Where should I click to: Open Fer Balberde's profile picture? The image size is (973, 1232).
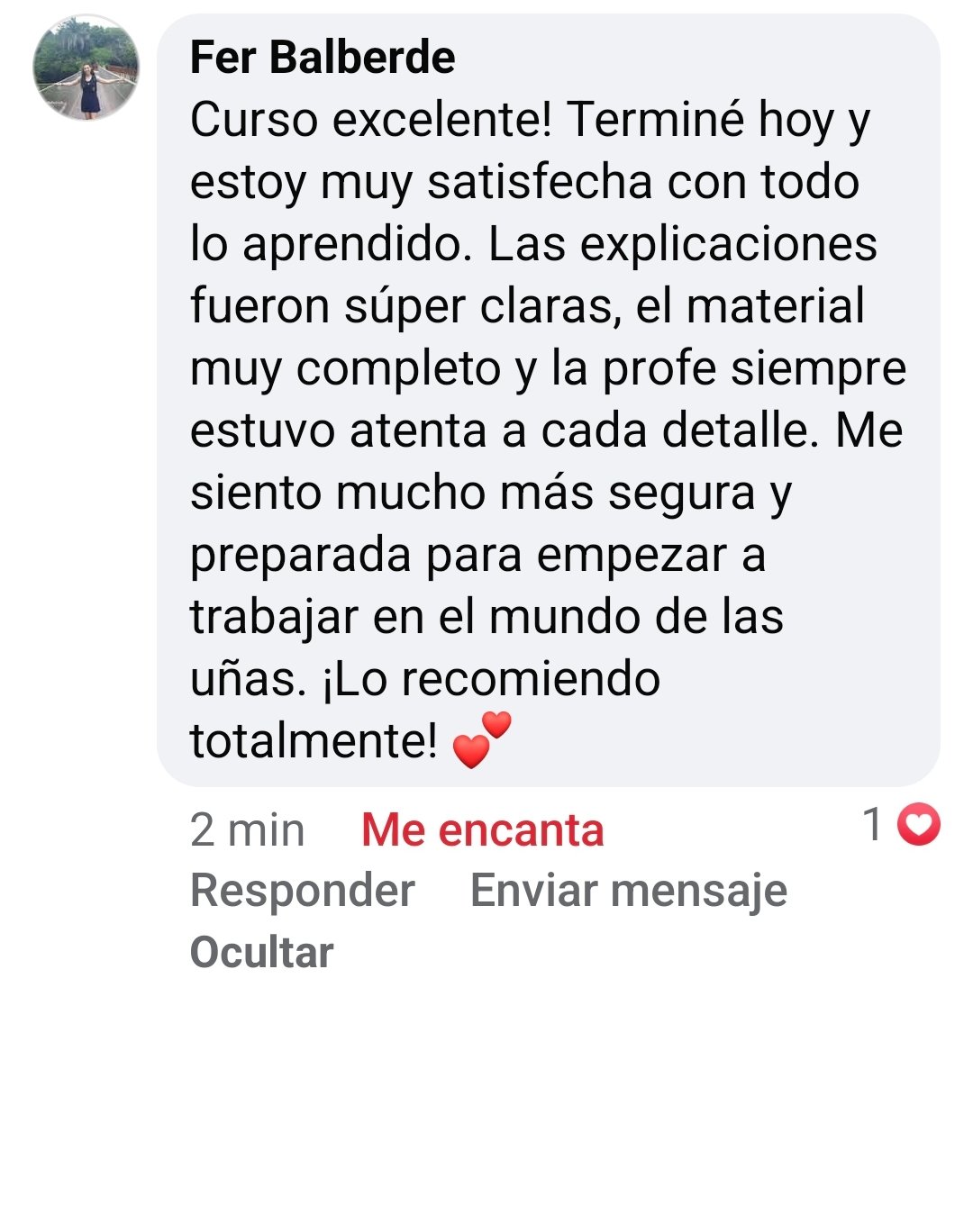86,68
